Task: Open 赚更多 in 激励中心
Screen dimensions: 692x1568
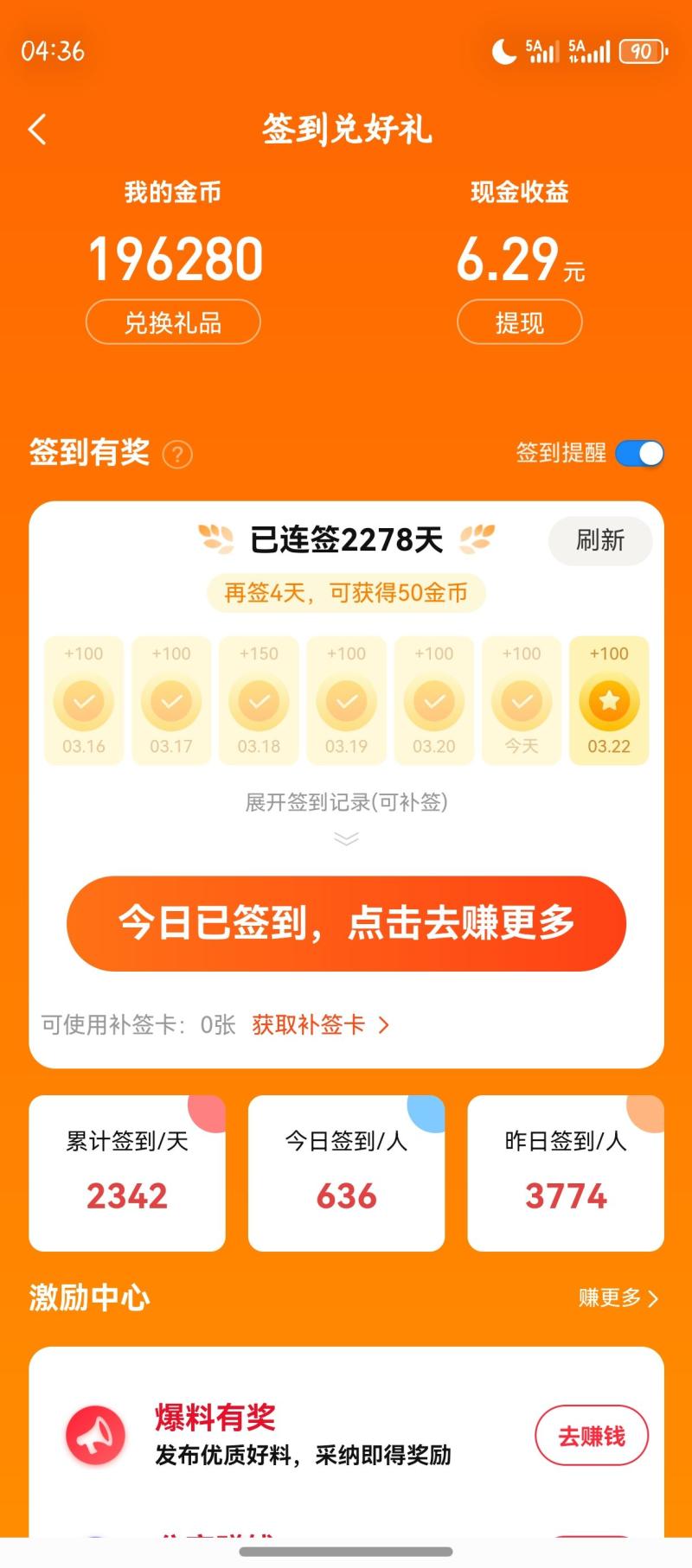Action: pyautogui.click(x=618, y=1297)
